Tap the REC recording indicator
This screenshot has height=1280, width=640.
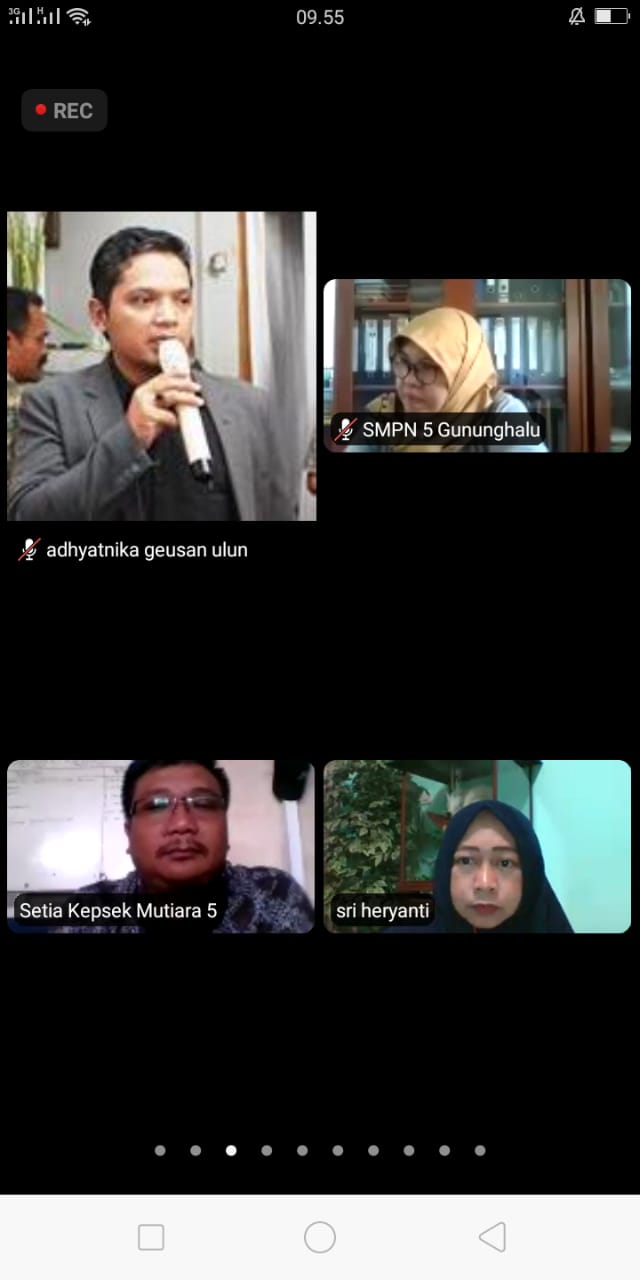click(x=64, y=111)
